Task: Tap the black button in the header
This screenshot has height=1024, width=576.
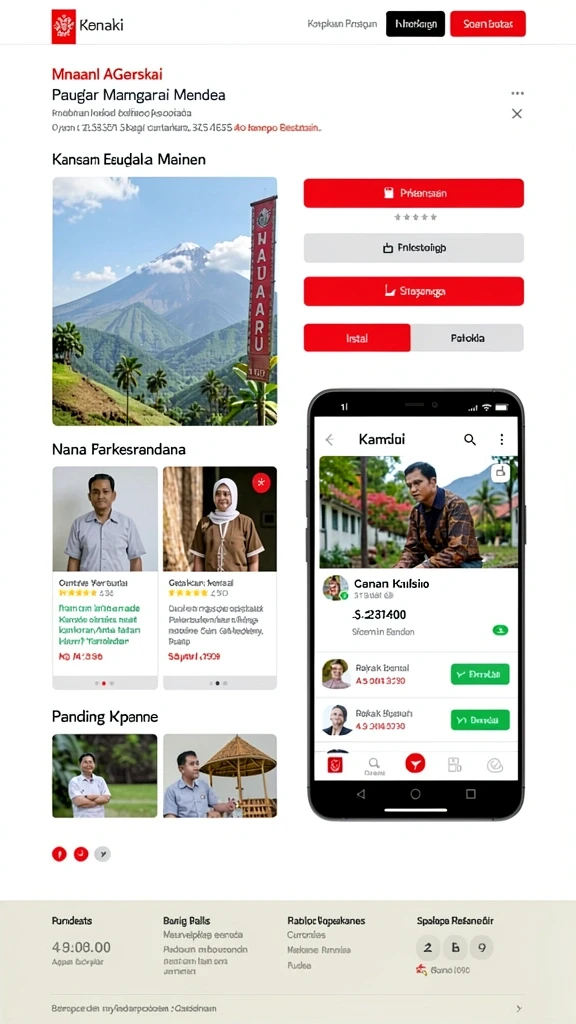Action: click(415, 24)
